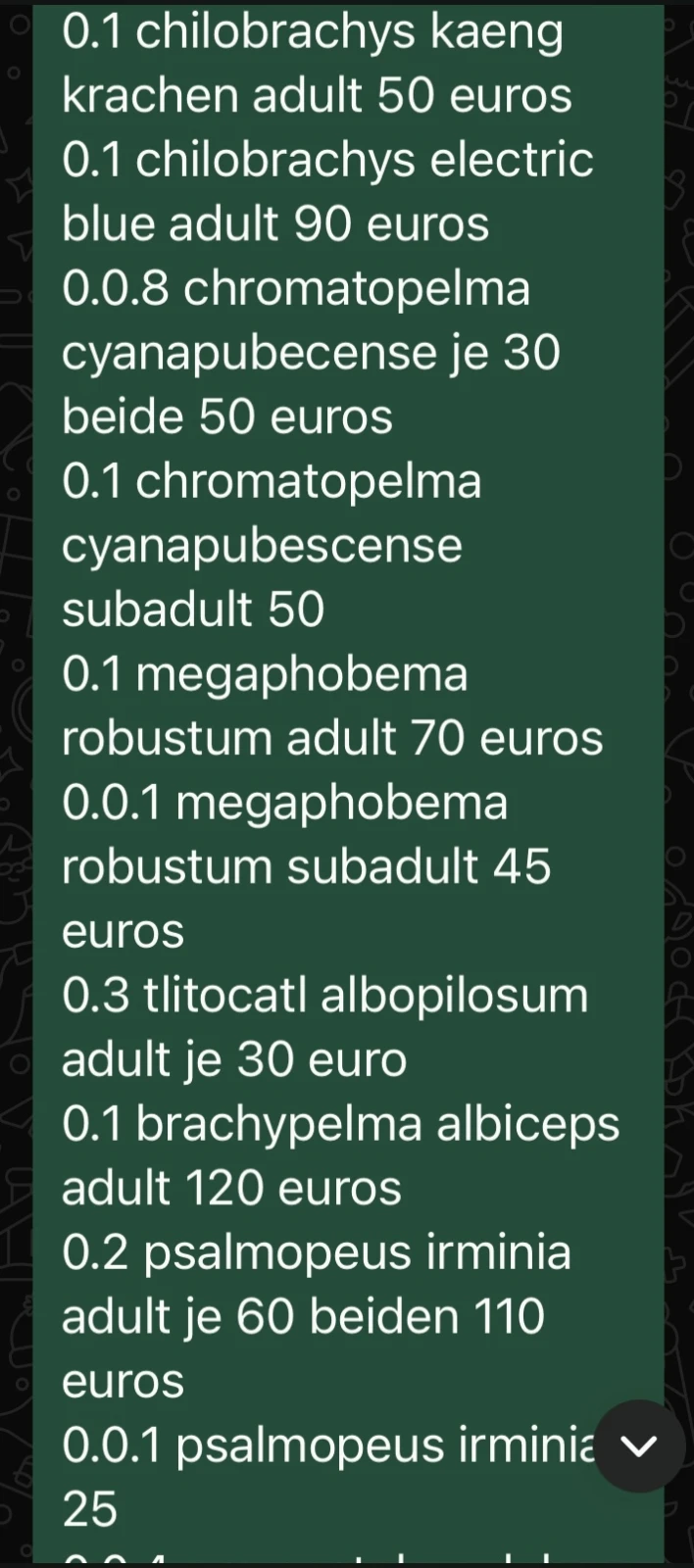694x1568 pixels.
Task: Jump to the latest messages with the down arrow
Action: (x=639, y=1445)
